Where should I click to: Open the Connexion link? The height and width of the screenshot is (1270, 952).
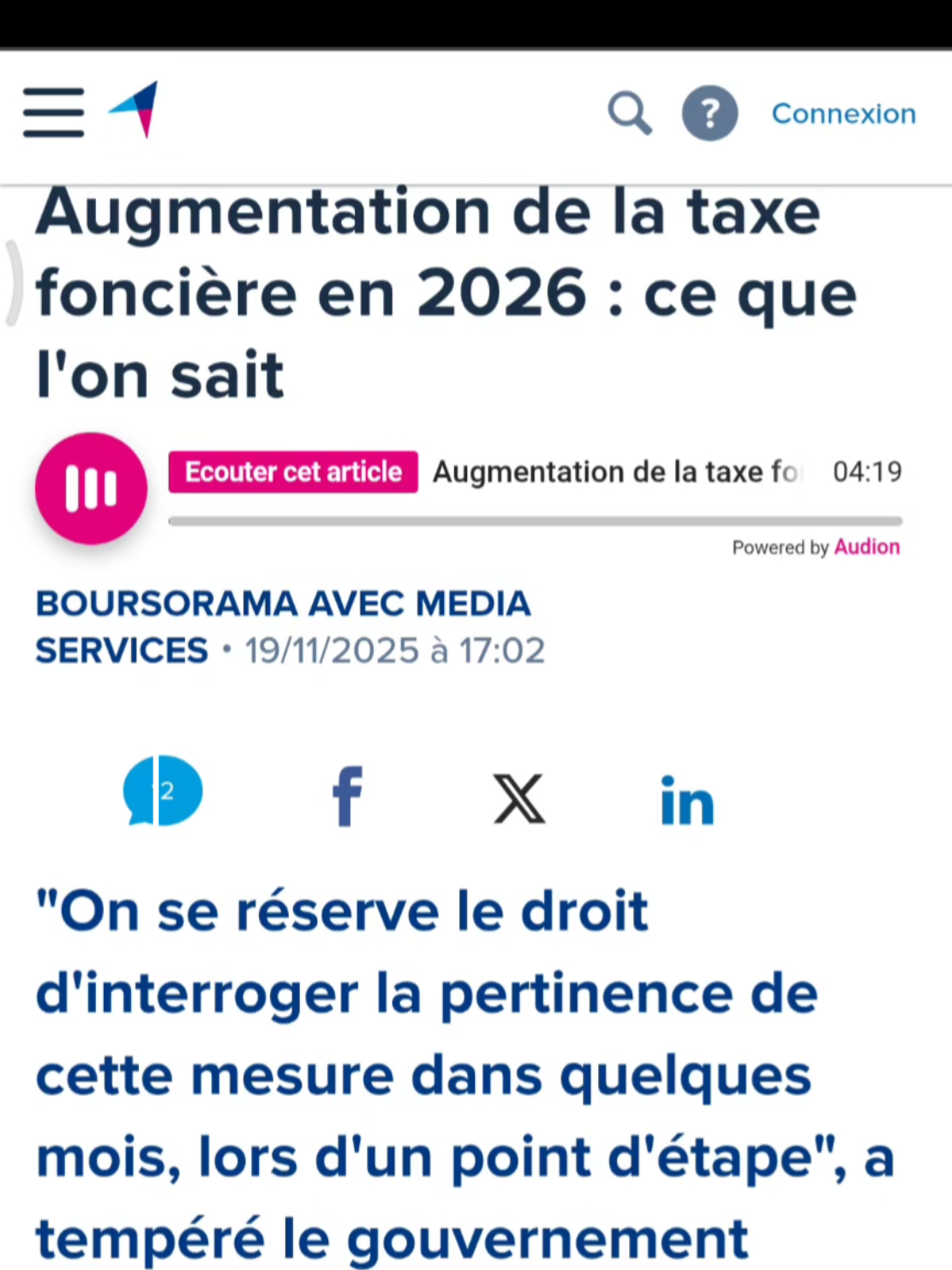(x=843, y=113)
